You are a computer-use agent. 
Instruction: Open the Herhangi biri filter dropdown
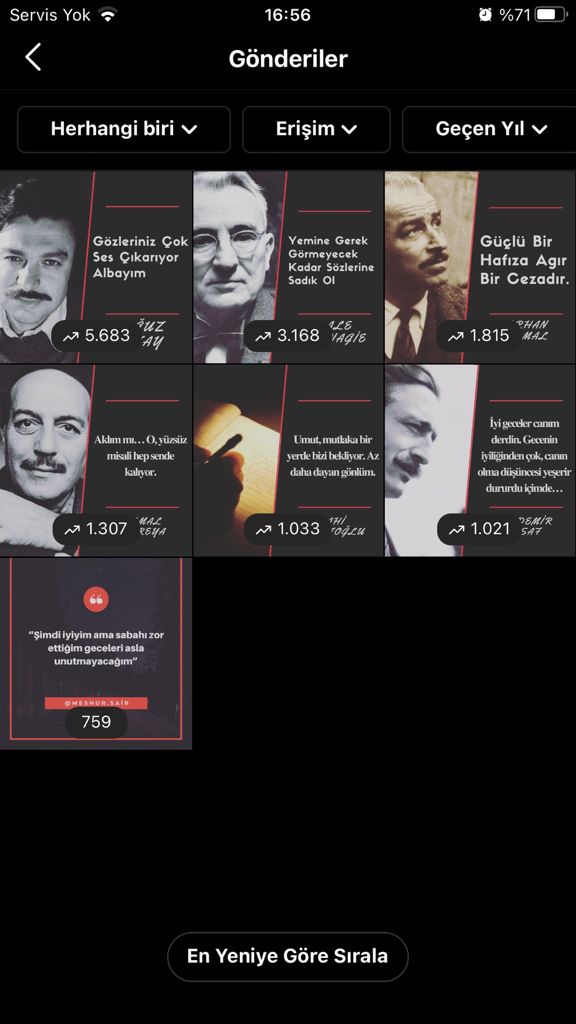click(124, 129)
